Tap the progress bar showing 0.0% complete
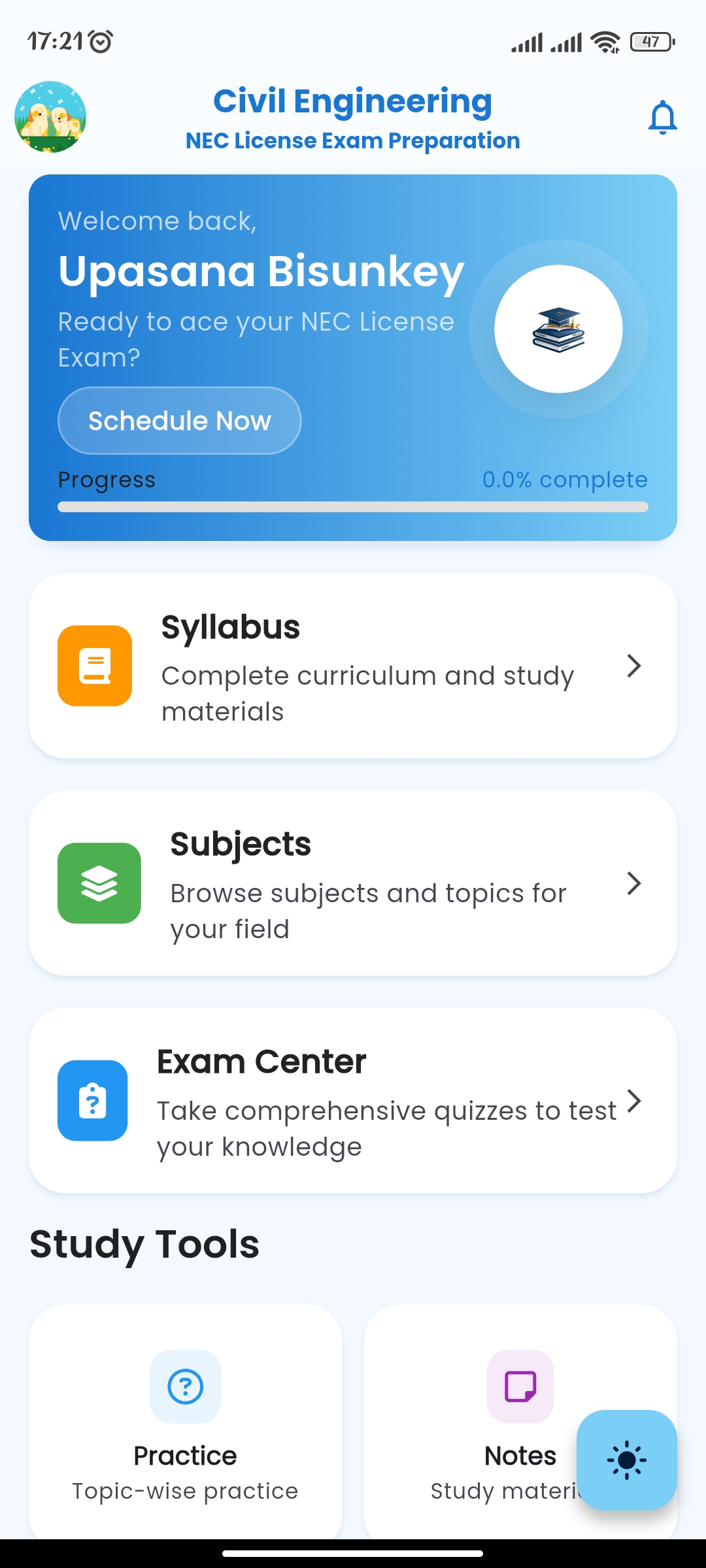 pos(353,506)
